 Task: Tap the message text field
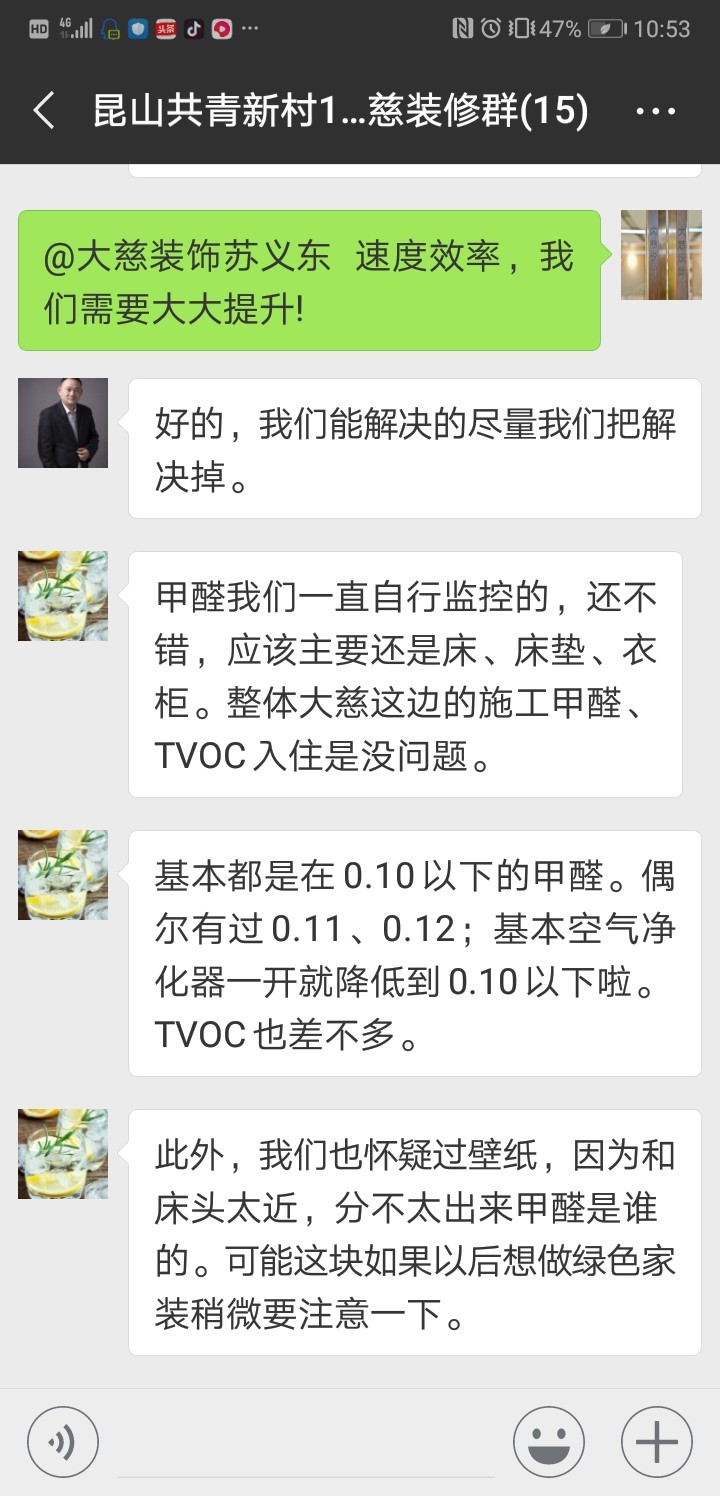pos(305,1442)
